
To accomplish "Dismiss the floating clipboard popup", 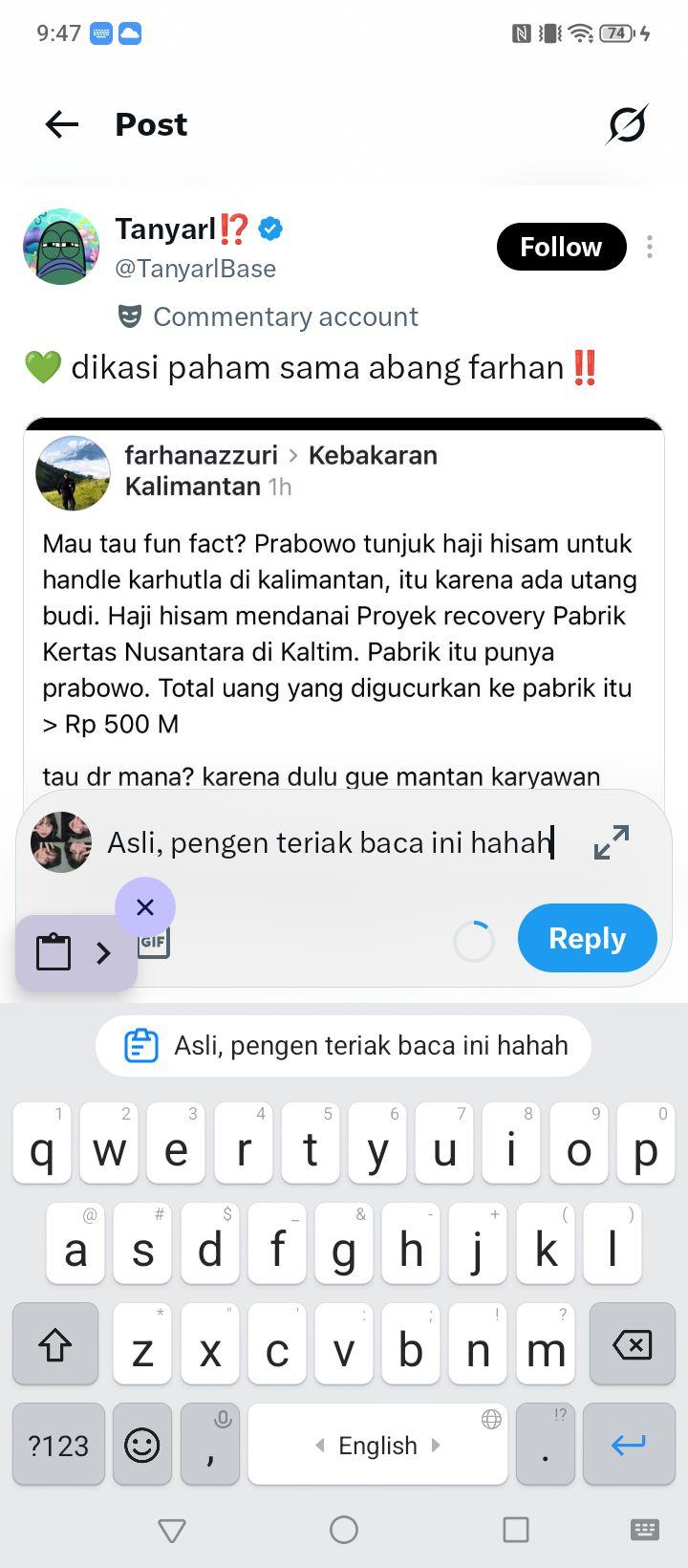I will (145, 906).
